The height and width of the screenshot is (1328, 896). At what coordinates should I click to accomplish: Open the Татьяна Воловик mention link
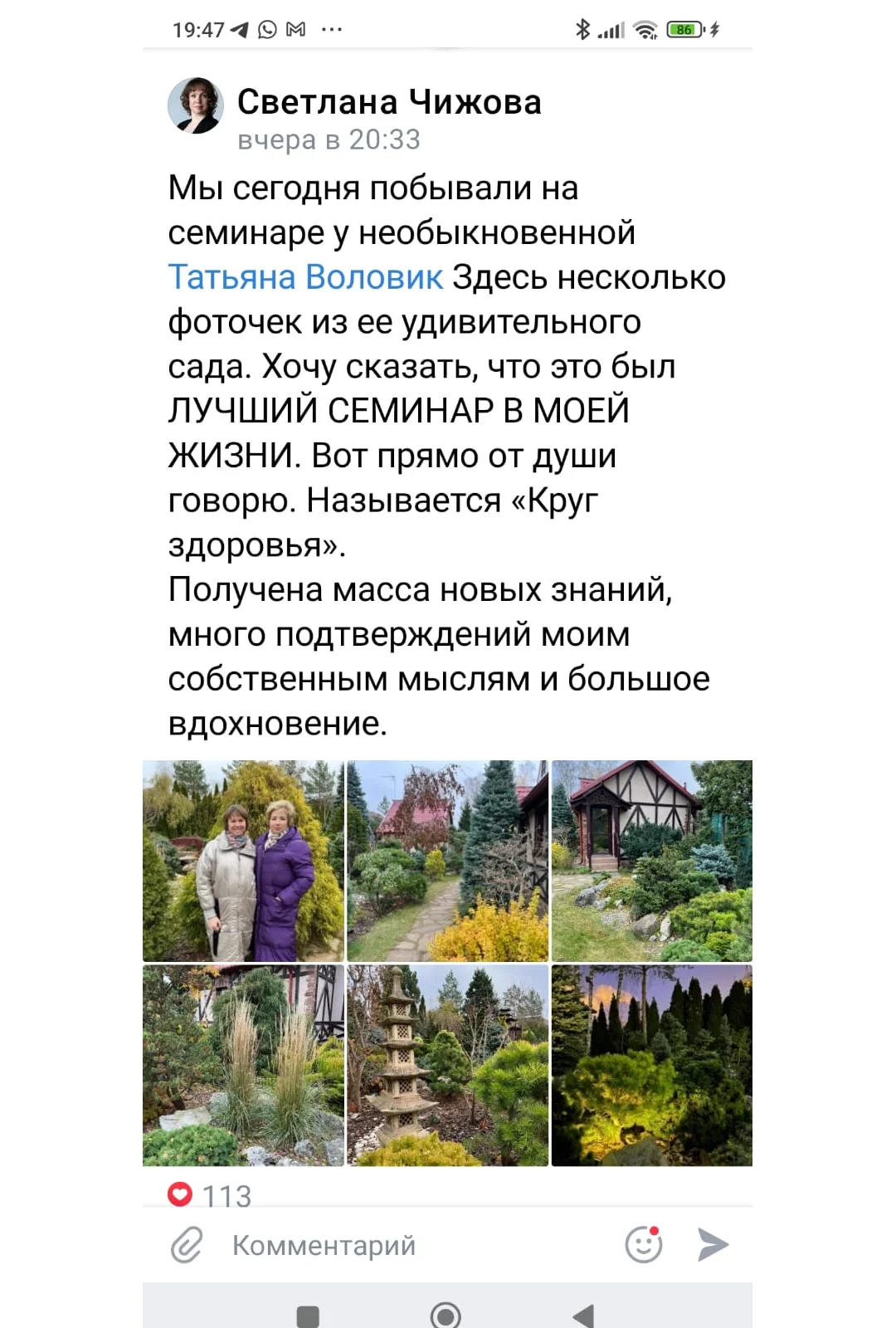(x=305, y=277)
